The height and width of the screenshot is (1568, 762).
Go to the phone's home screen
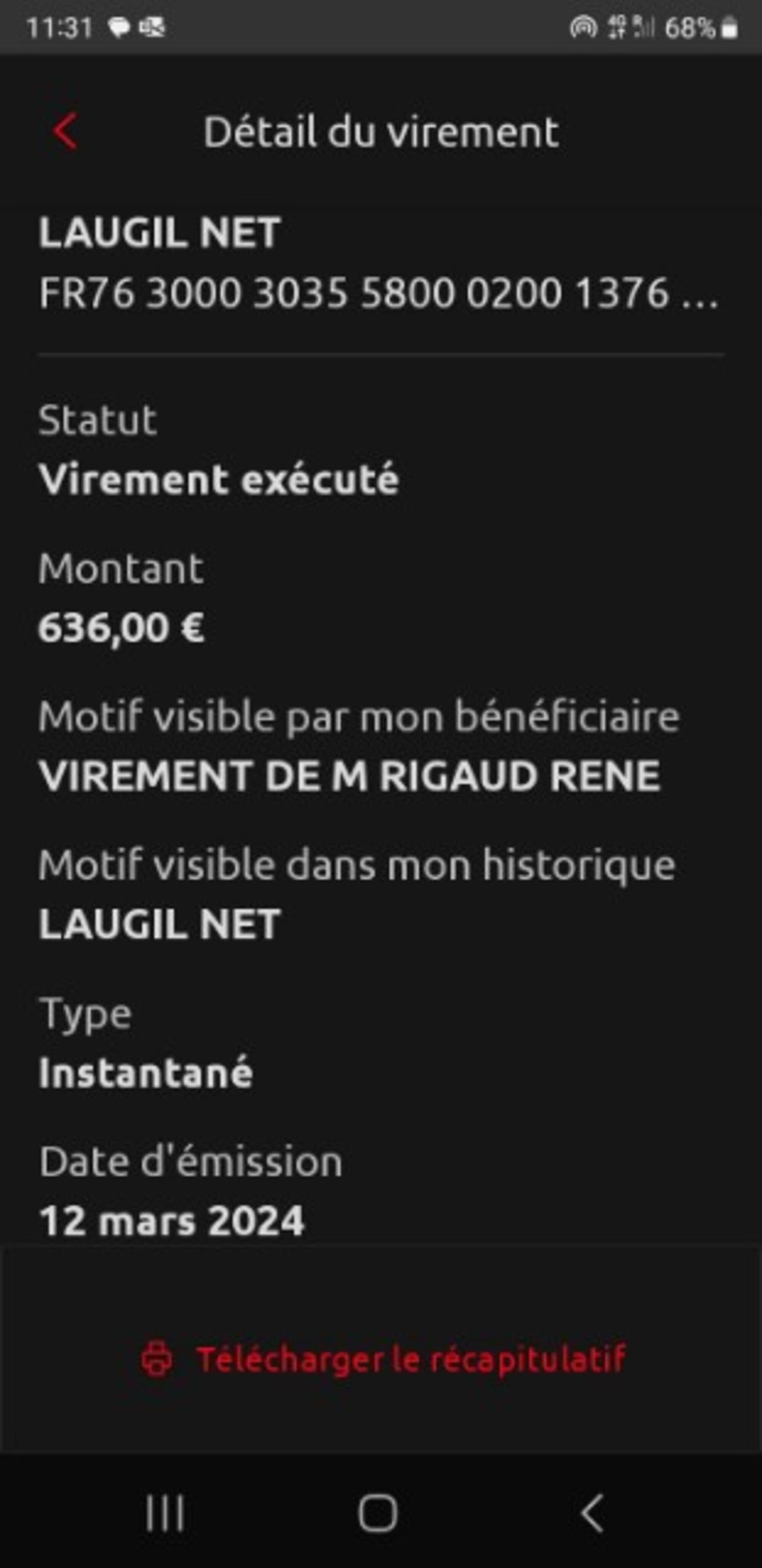click(x=378, y=1513)
